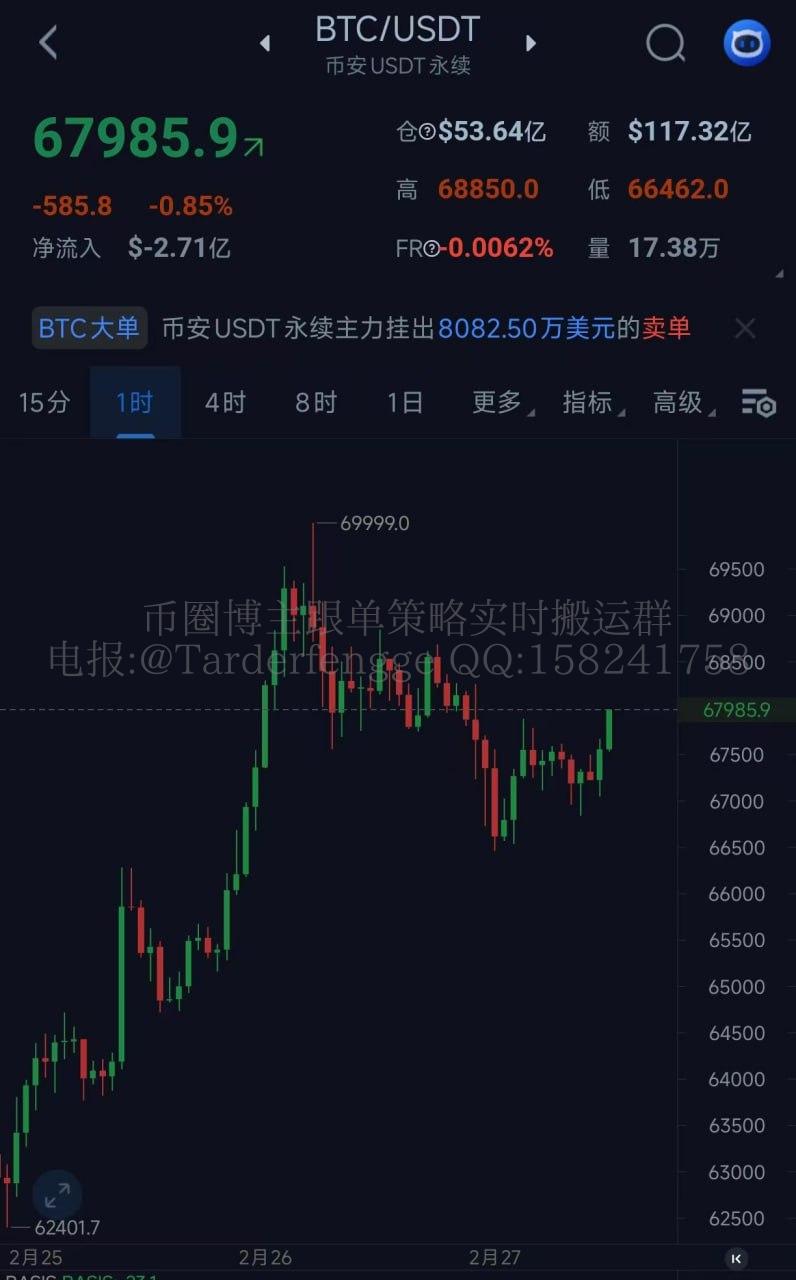Open the search magnifier
This screenshot has width=796, height=1280.
coord(665,43)
